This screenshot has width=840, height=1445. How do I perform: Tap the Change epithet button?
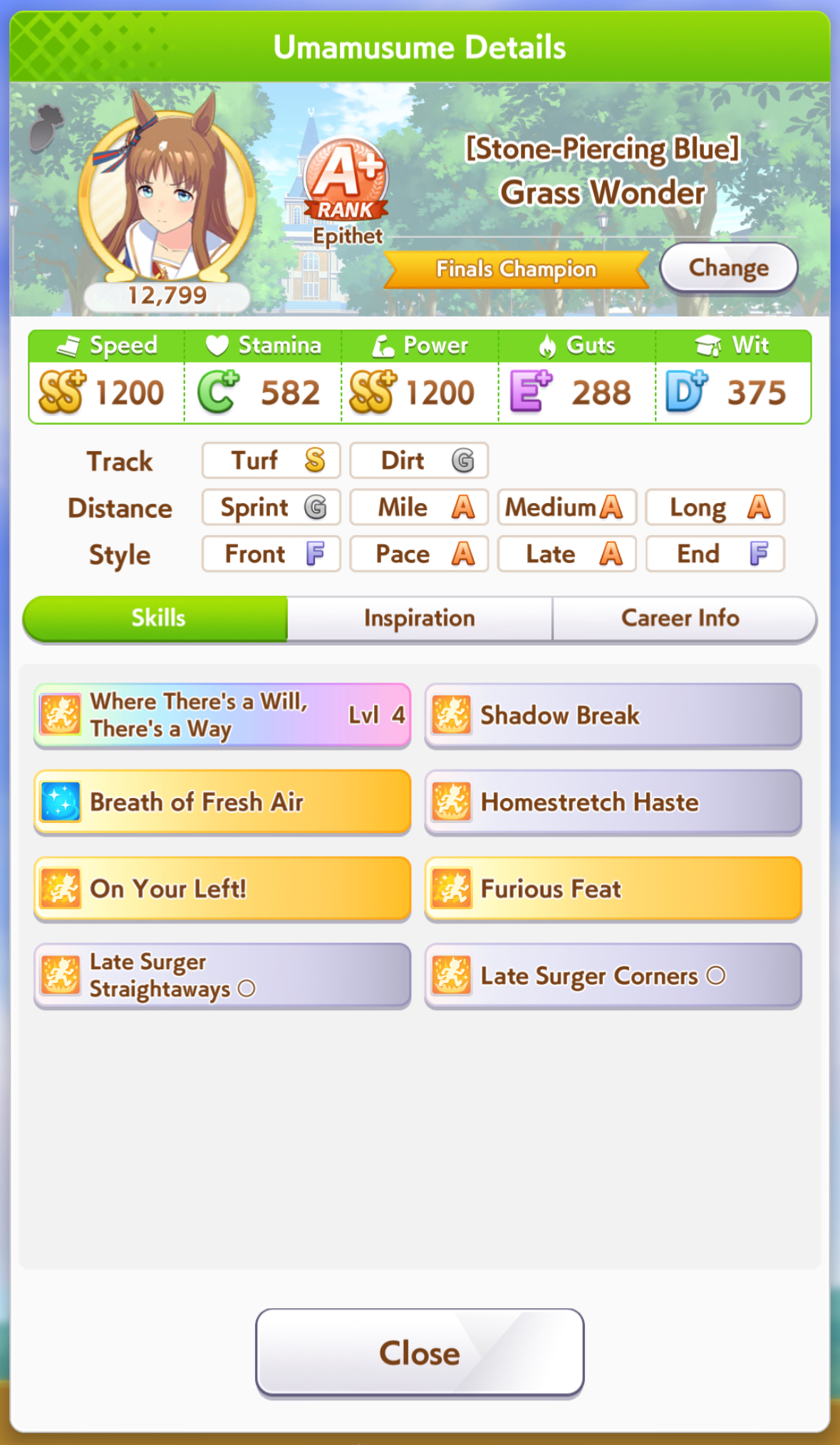(728, 268)
